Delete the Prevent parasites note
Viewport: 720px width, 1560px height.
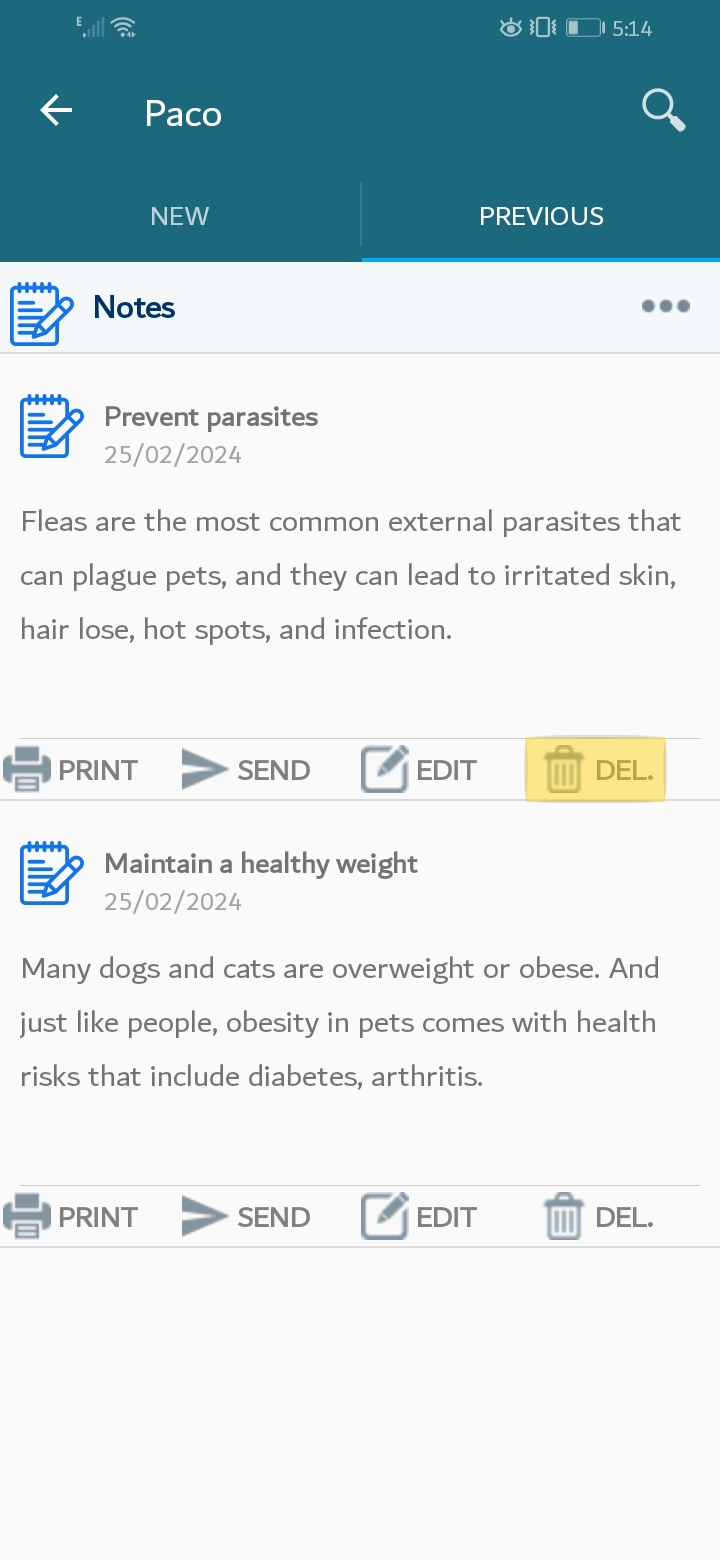coord(596,770)
